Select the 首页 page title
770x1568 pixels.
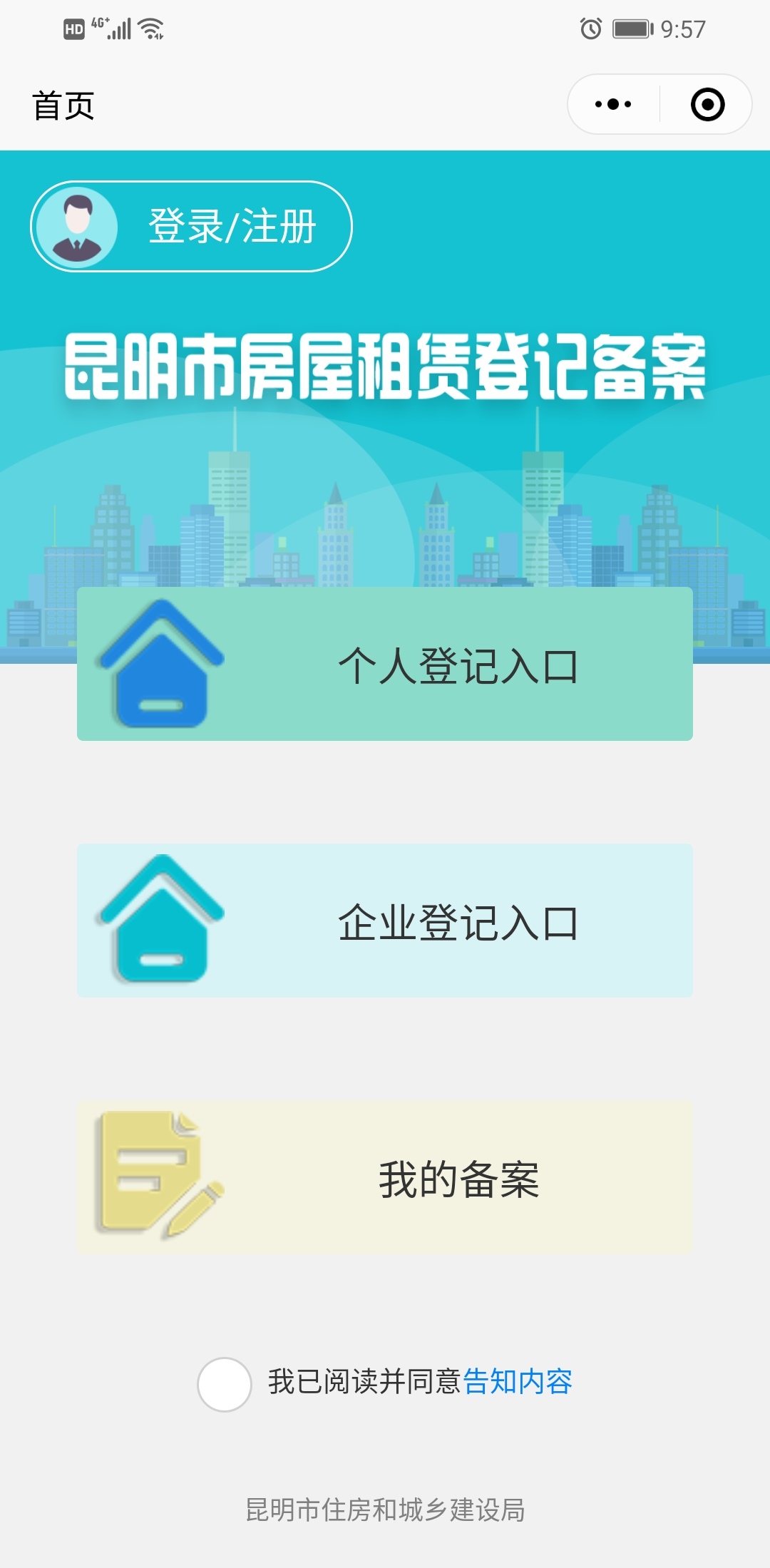pyautogui.click(x=64, y=106)
